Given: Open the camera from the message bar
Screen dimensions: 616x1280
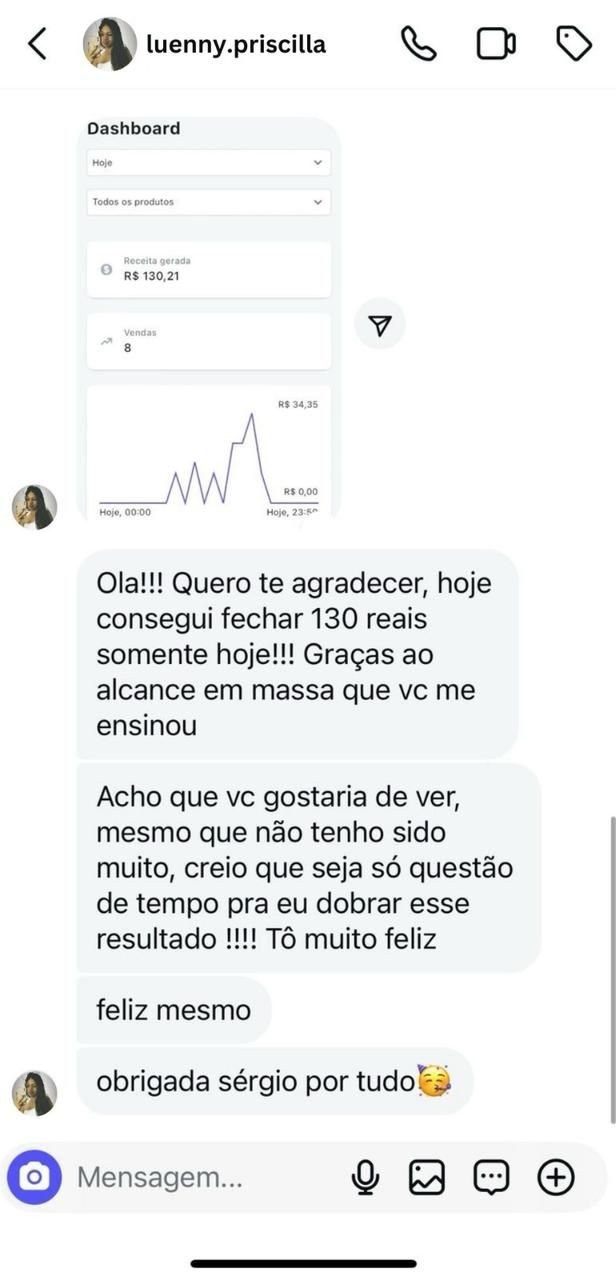Looking at the screenshot, I should coord(34,1177).
